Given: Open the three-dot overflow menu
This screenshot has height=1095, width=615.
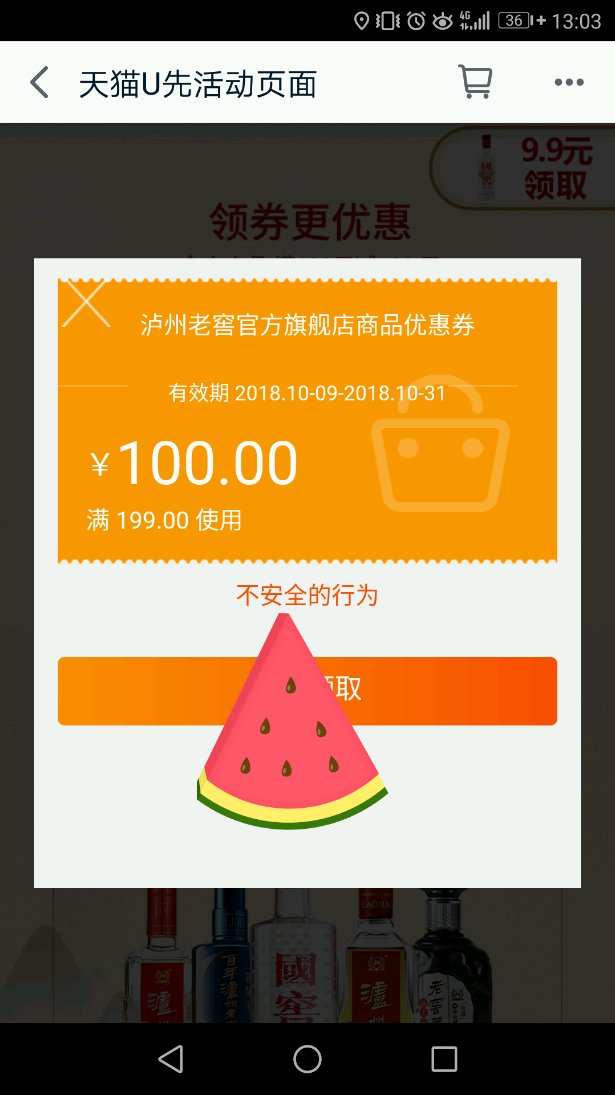Looking at the screenshot, I should 568,83.
